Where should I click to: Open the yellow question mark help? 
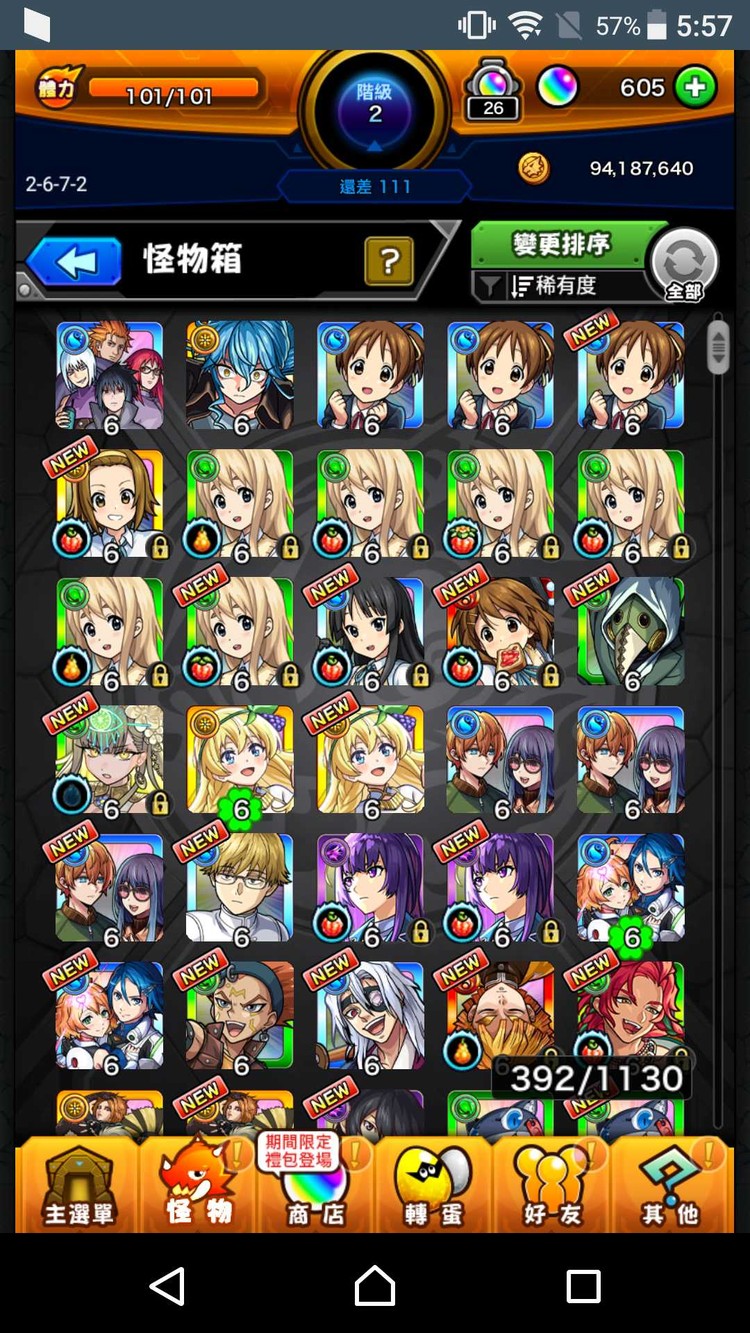click(390, 262)
